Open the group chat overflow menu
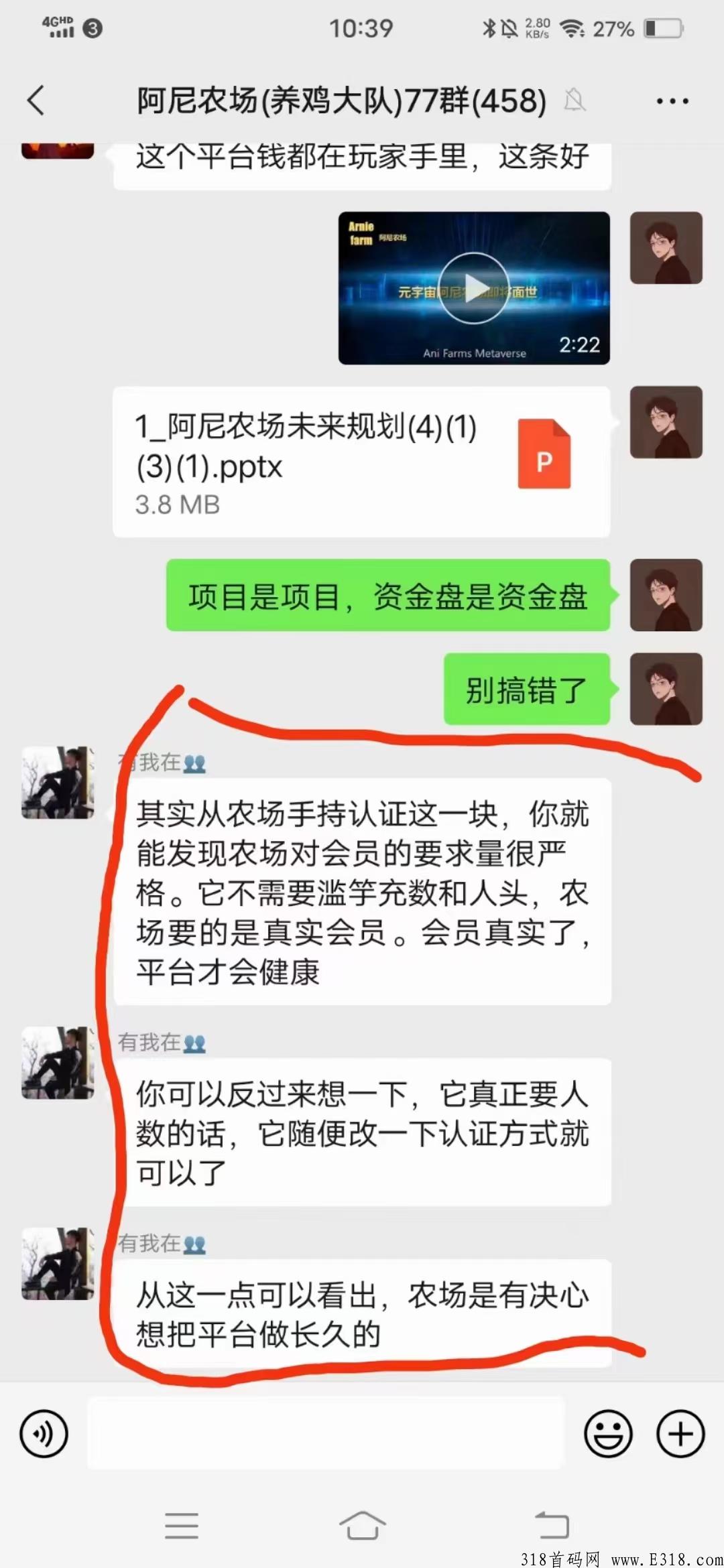This screenshot has height=1568, width=724. tap(672, 101)
